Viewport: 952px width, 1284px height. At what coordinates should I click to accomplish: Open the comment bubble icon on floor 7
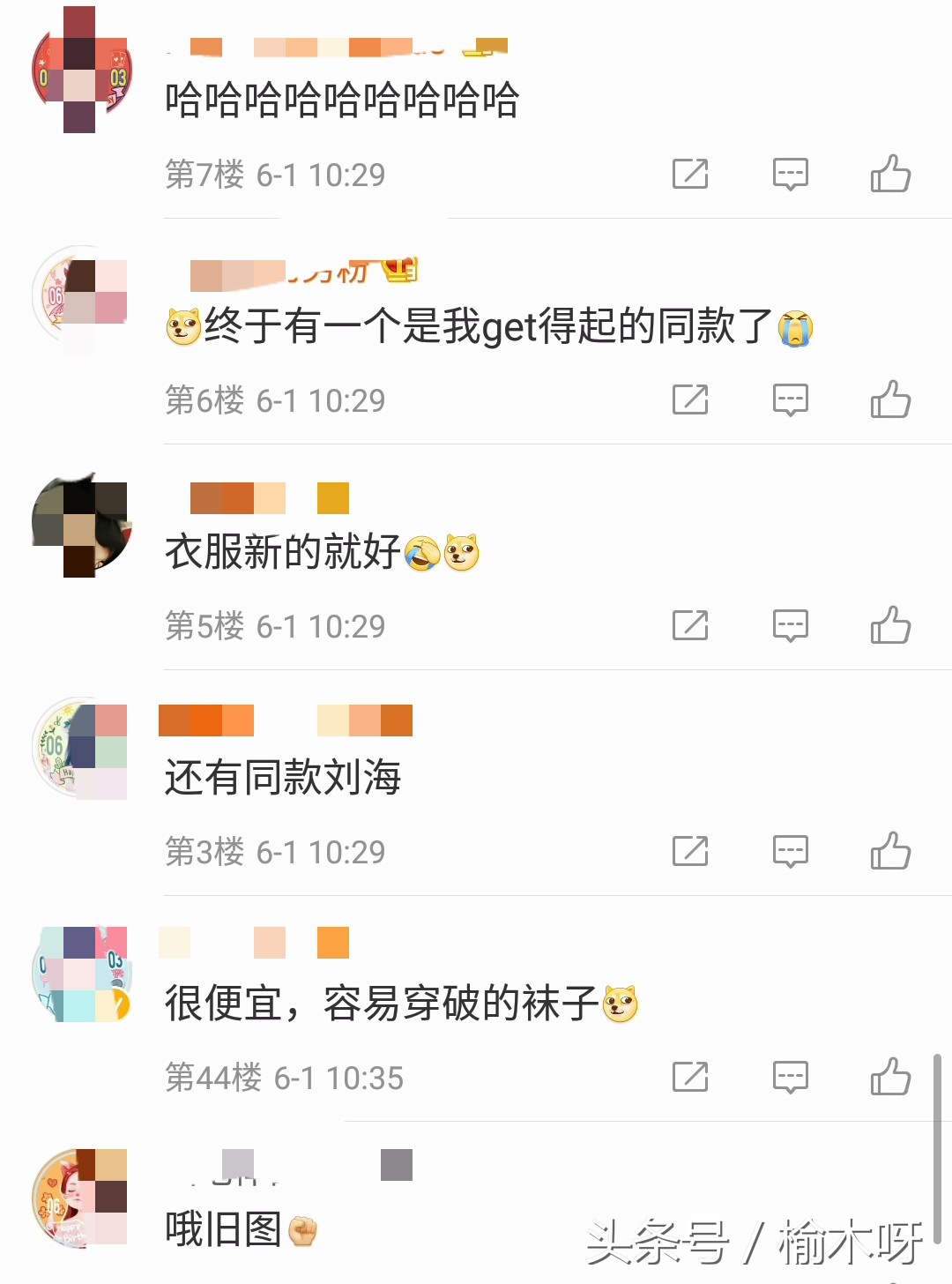[x=790, y=174]
